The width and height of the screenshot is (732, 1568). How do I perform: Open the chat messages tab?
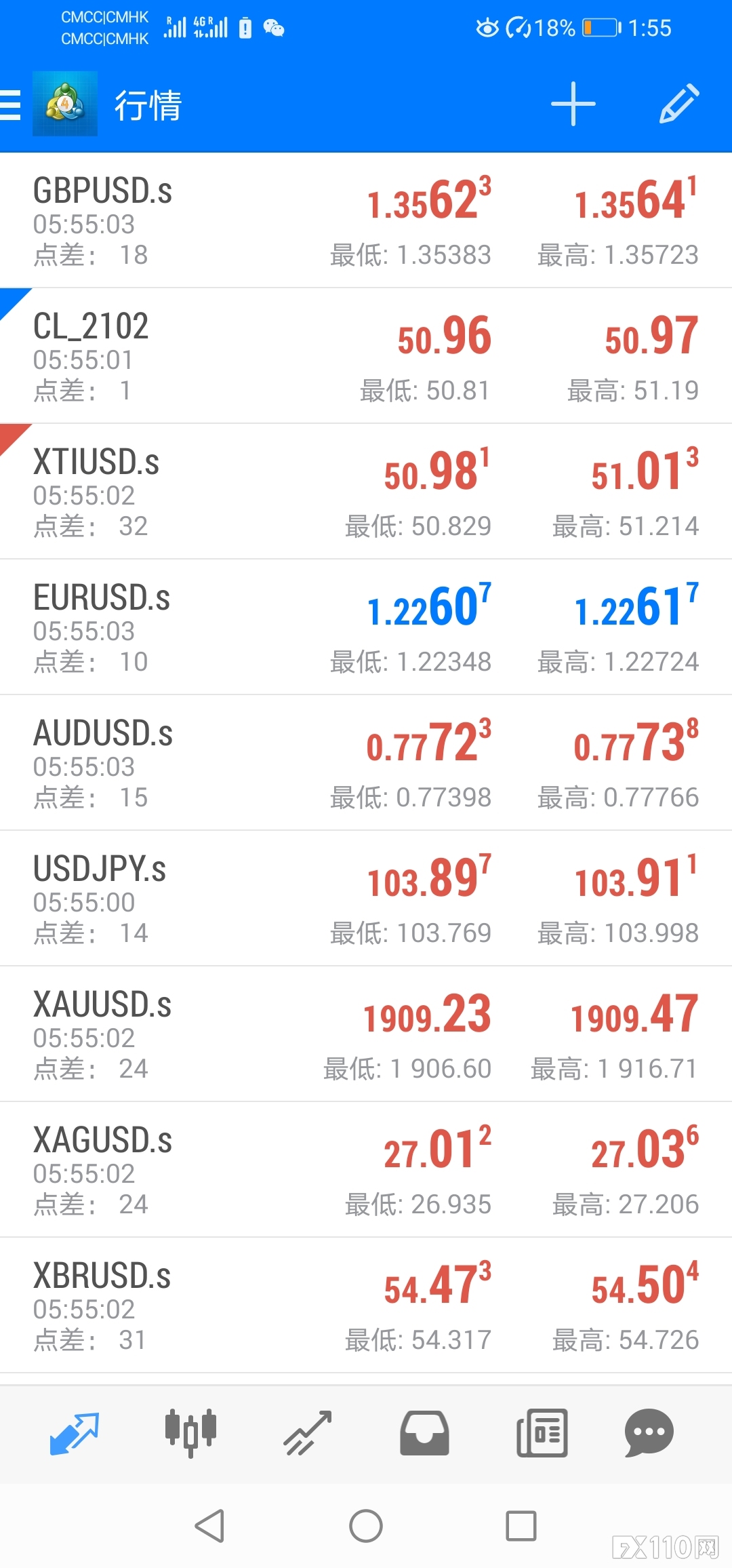point(649,1434)
